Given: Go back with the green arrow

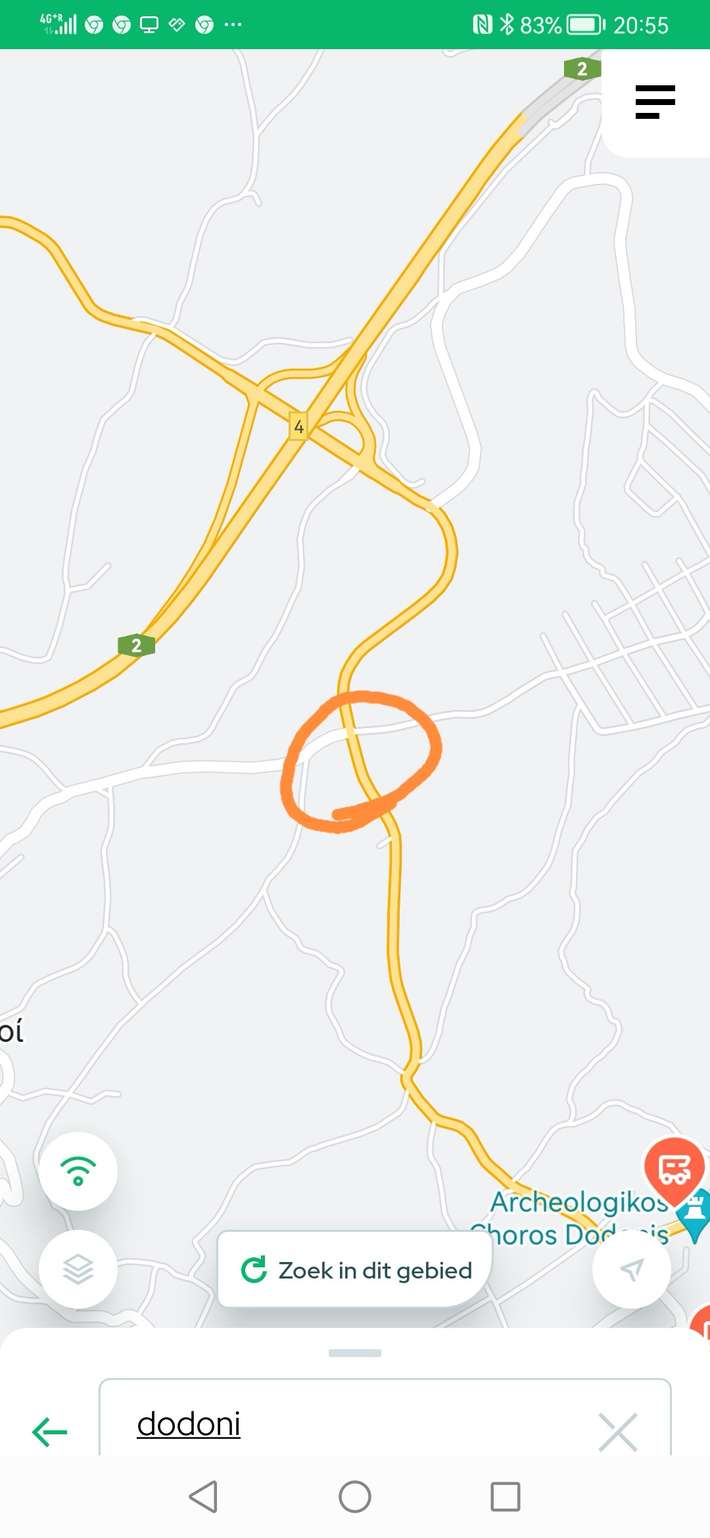Looking at the screenshot, I should coord(50,1432).
